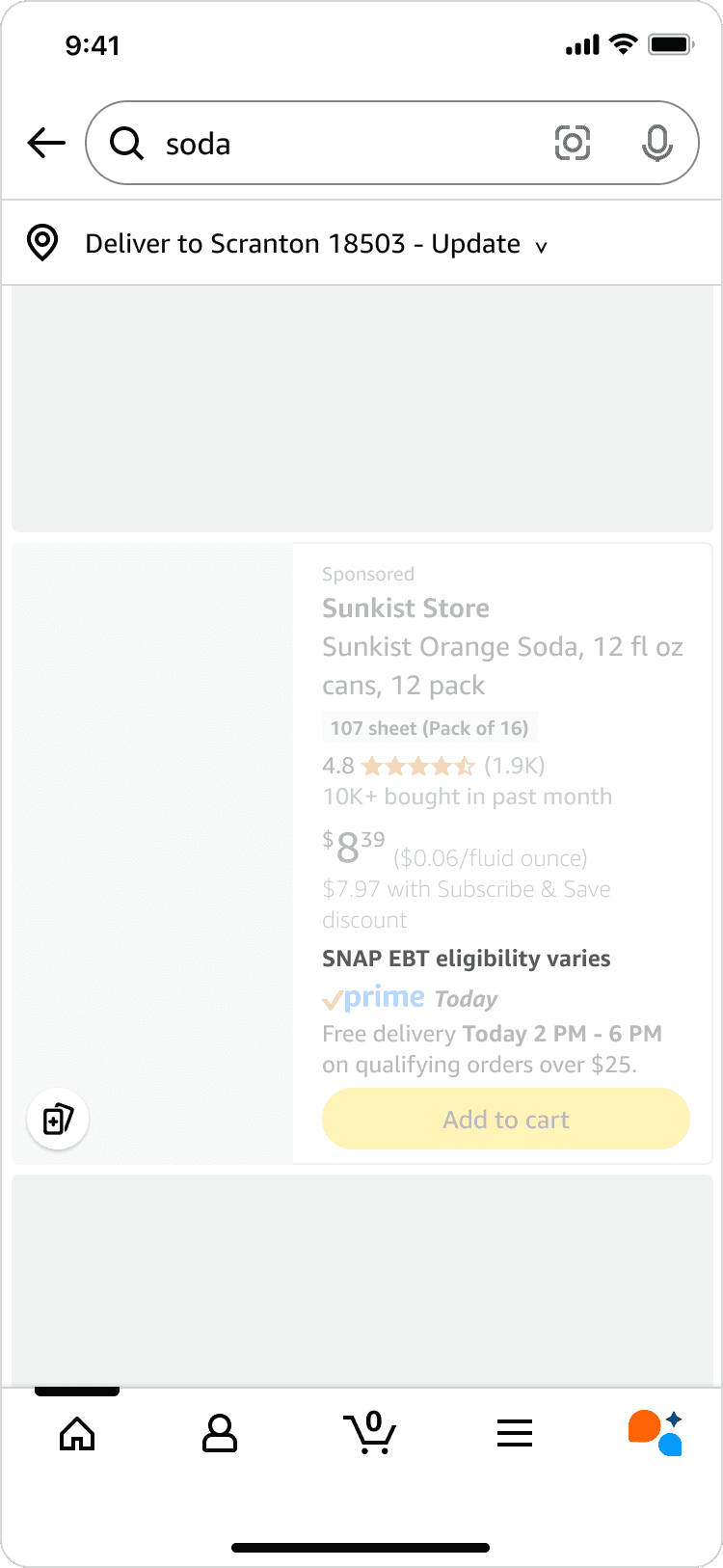Open the hamburger menu tab
This screenshot has height=1568, width=723.
tap(515, 1434)
